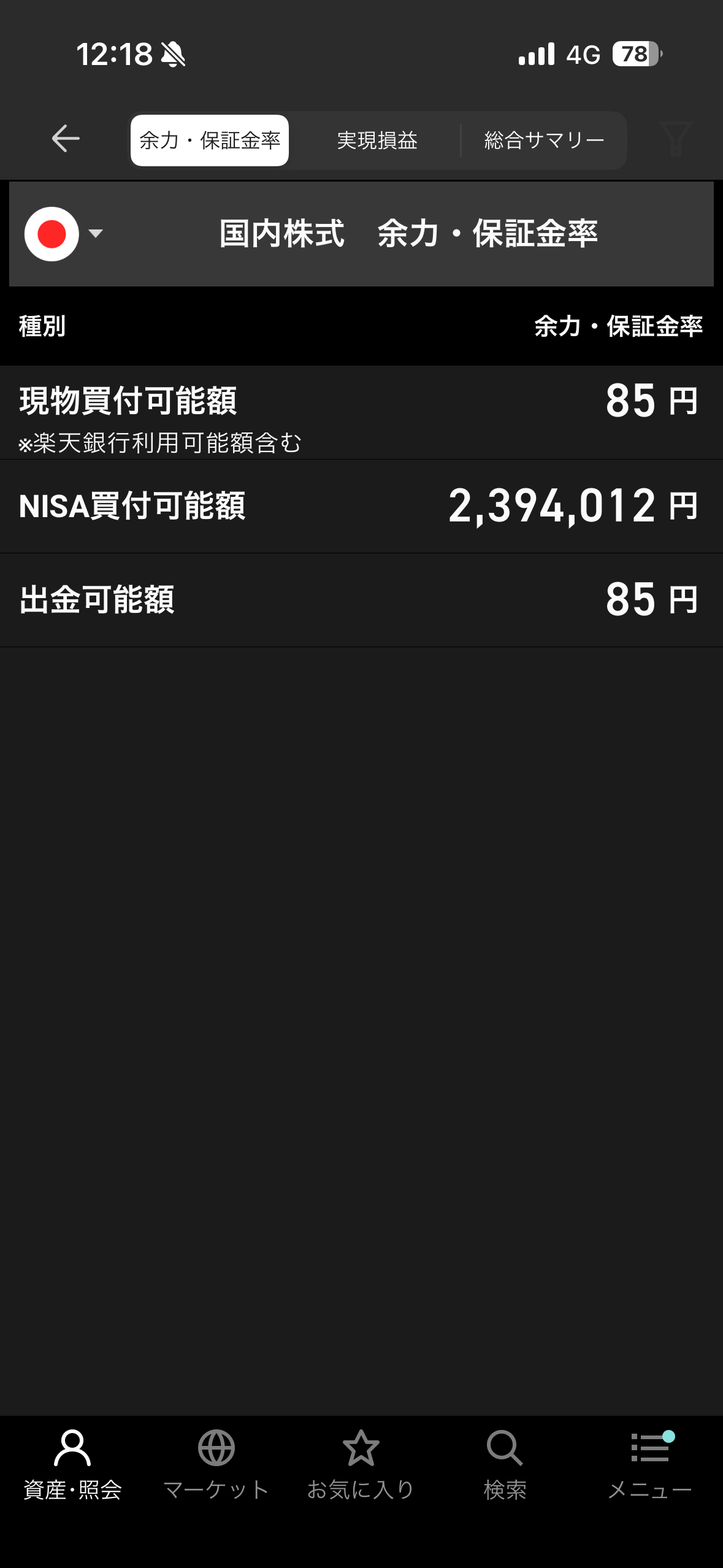Image resolution: width=723 pixels, height=1568 pixels.
Task: Go back using the arrow icon
Action: point(66,139)
